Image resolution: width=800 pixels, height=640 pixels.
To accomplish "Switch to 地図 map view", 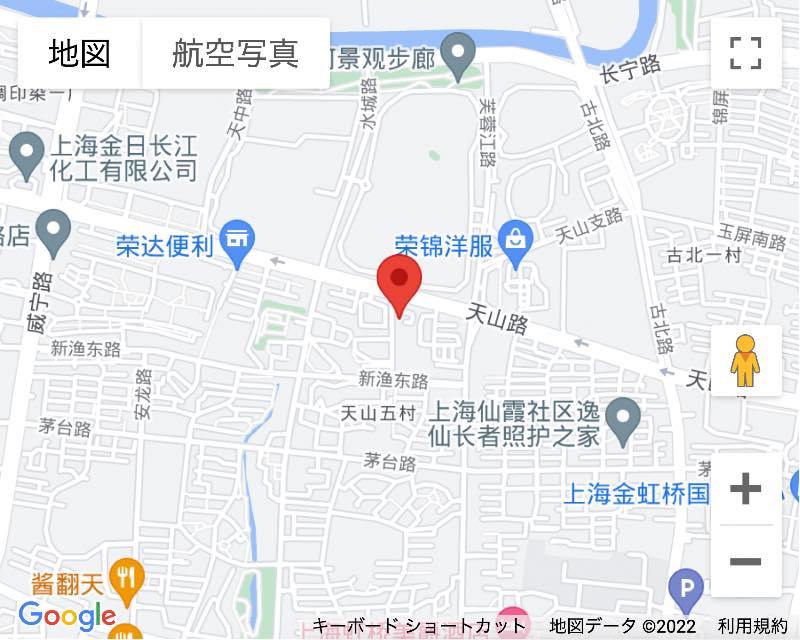I will (80, 53).
